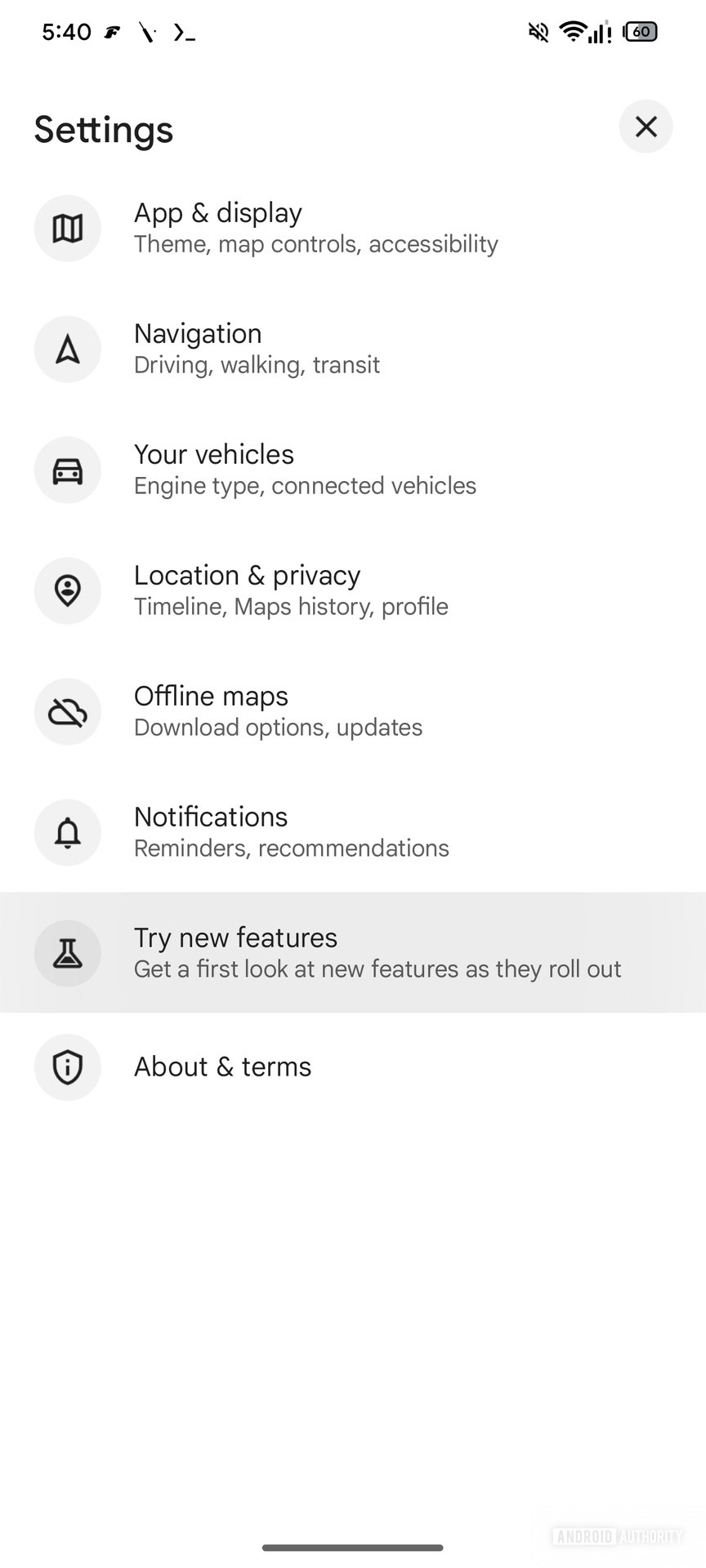The height and width of the screenshot is (1568, 706).
Task: Tap the Wi-Fi status icon
Action: coord(573,32)
